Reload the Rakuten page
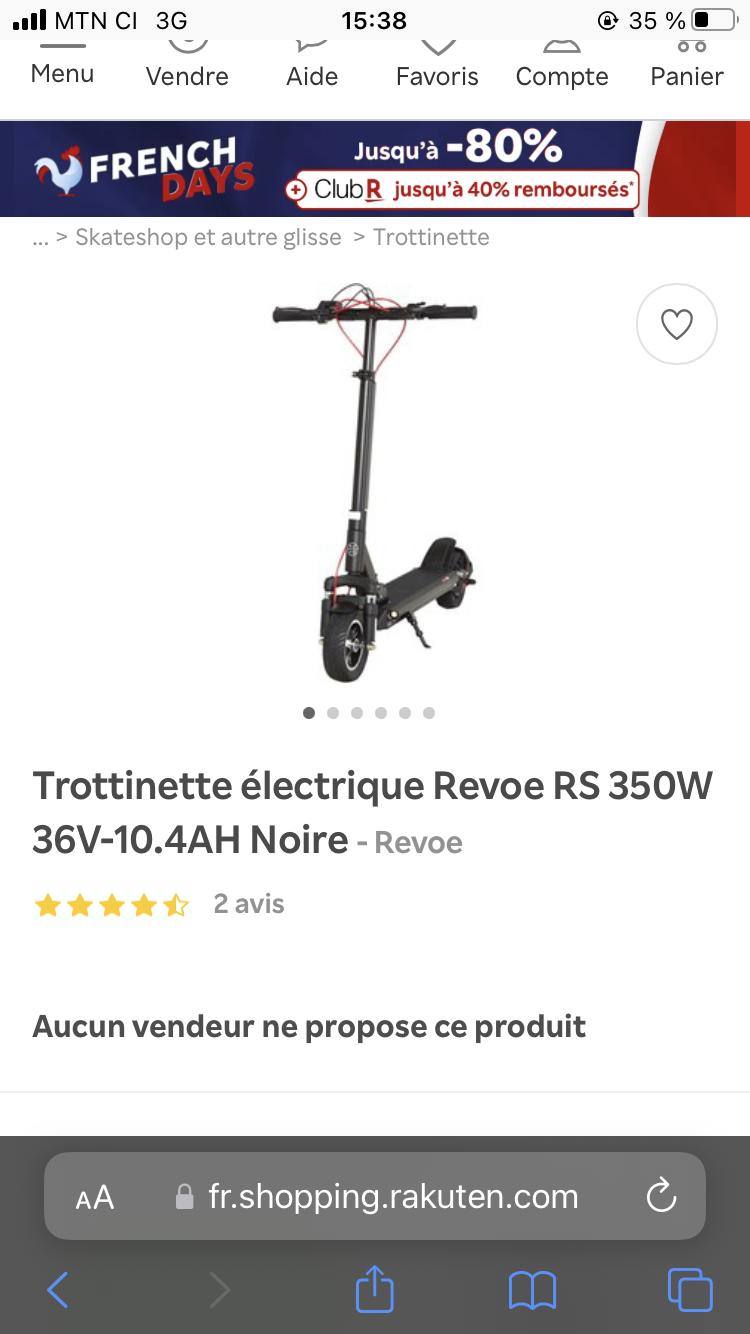This screenshot has height=1334, width=750. pos(661,1196)
